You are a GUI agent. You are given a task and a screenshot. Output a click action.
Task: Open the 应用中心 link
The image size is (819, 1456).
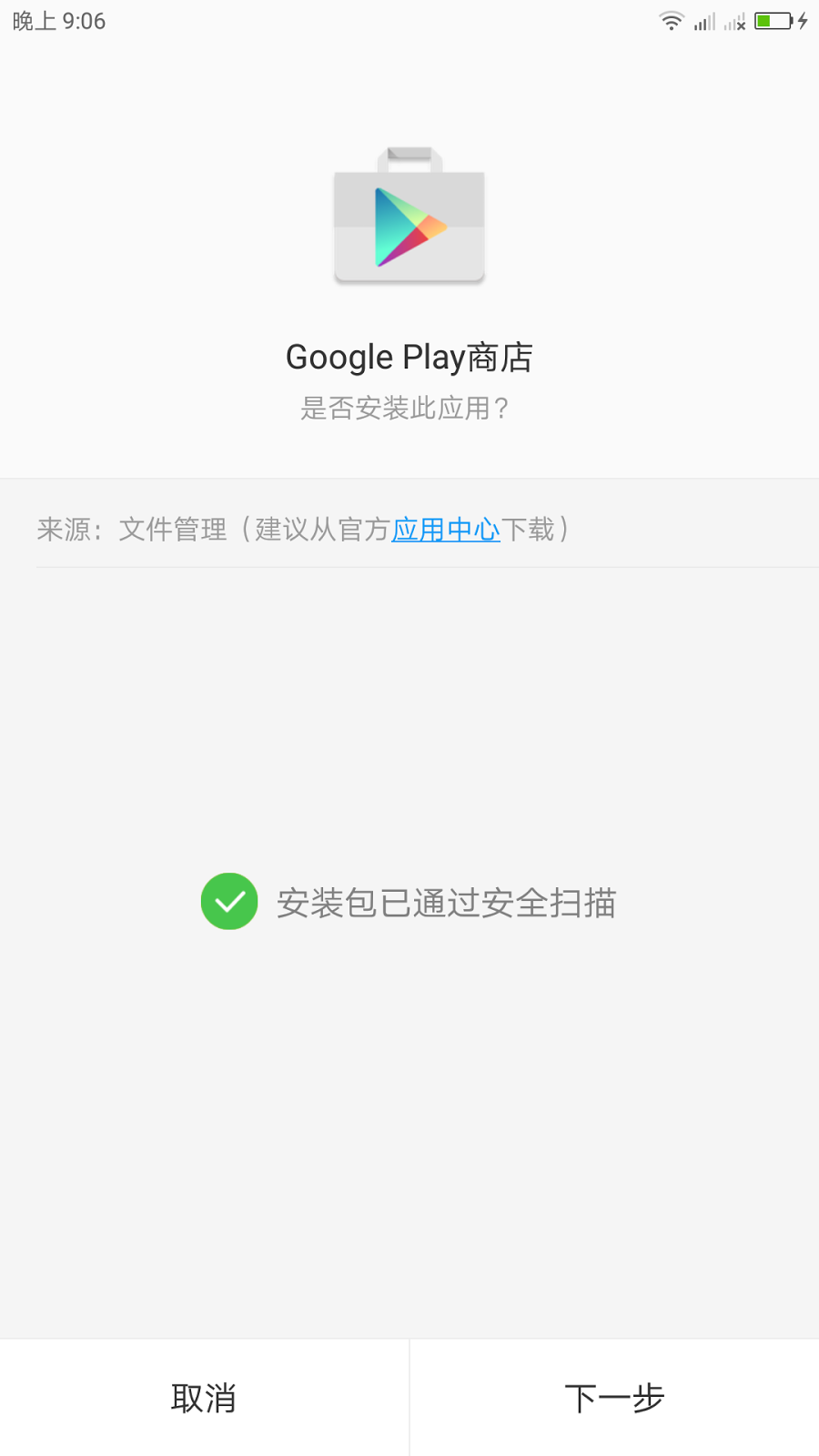pos(446,529)
